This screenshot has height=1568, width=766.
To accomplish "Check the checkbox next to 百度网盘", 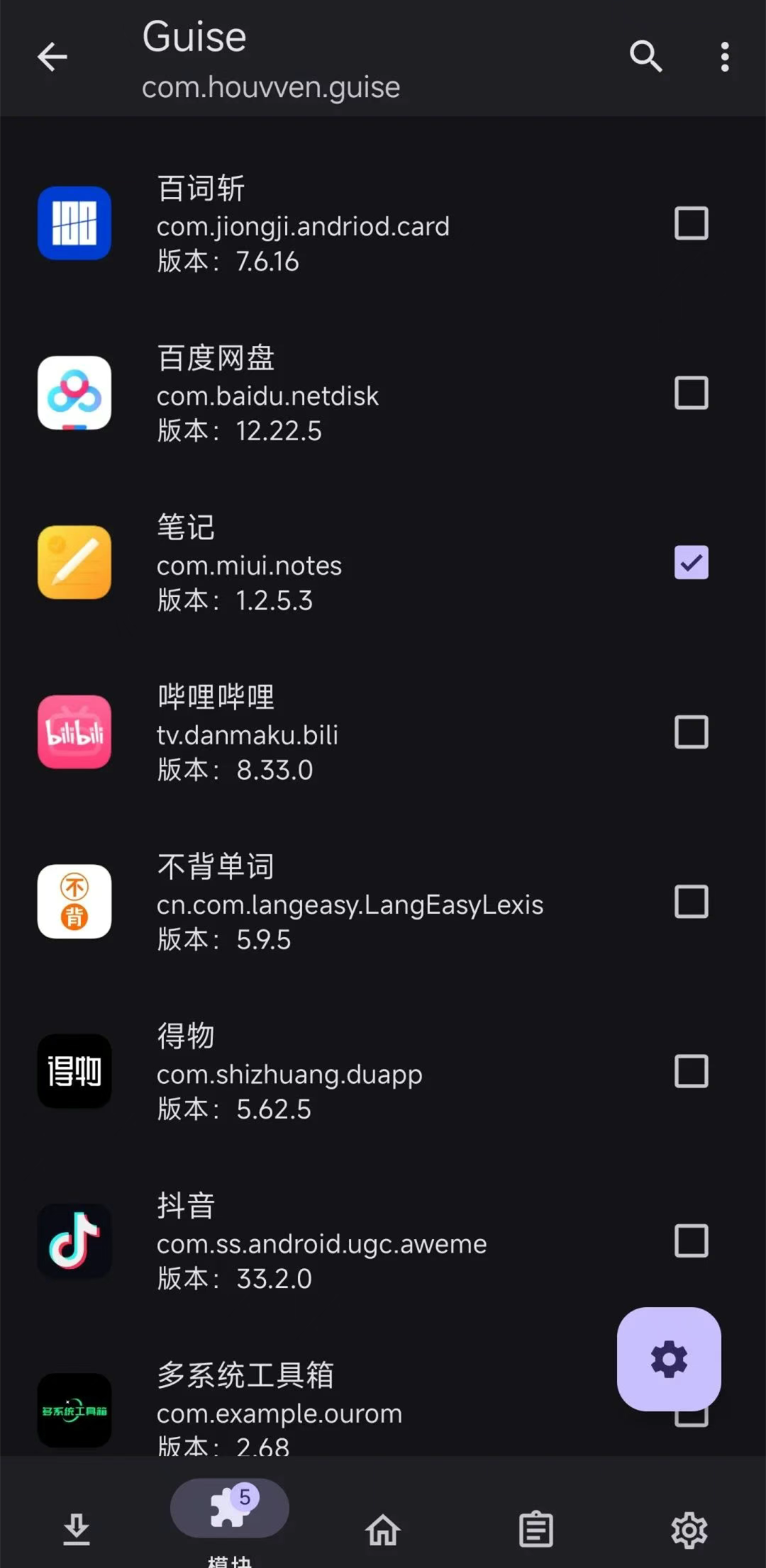I will (690, 393).
